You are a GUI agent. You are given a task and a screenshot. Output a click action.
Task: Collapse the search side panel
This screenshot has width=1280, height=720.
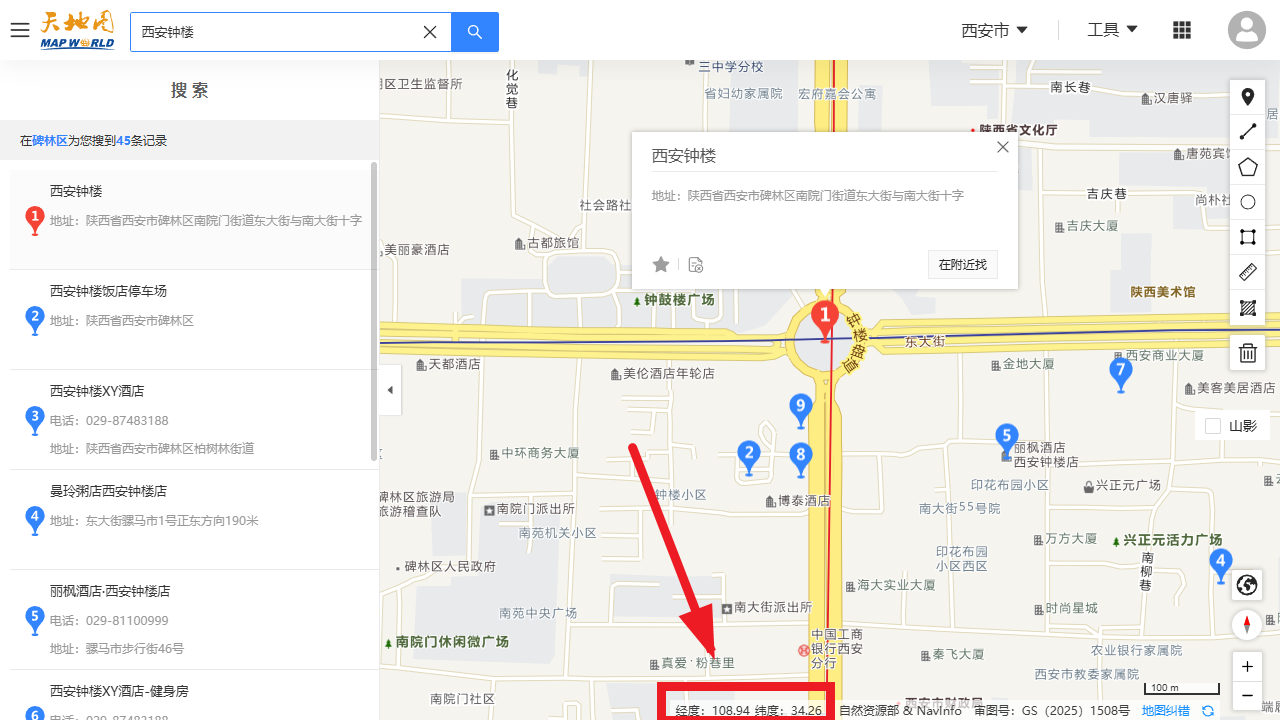pyautogui.click(x=390, y=390)
